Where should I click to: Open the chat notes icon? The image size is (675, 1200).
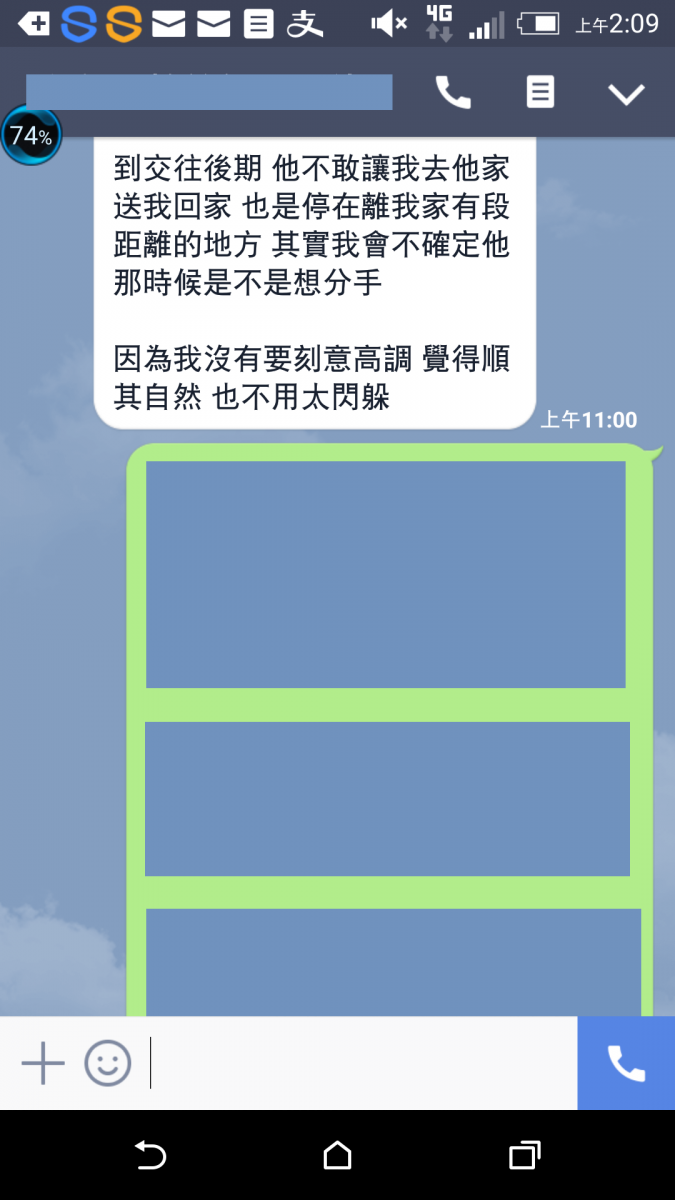[540, 93]
